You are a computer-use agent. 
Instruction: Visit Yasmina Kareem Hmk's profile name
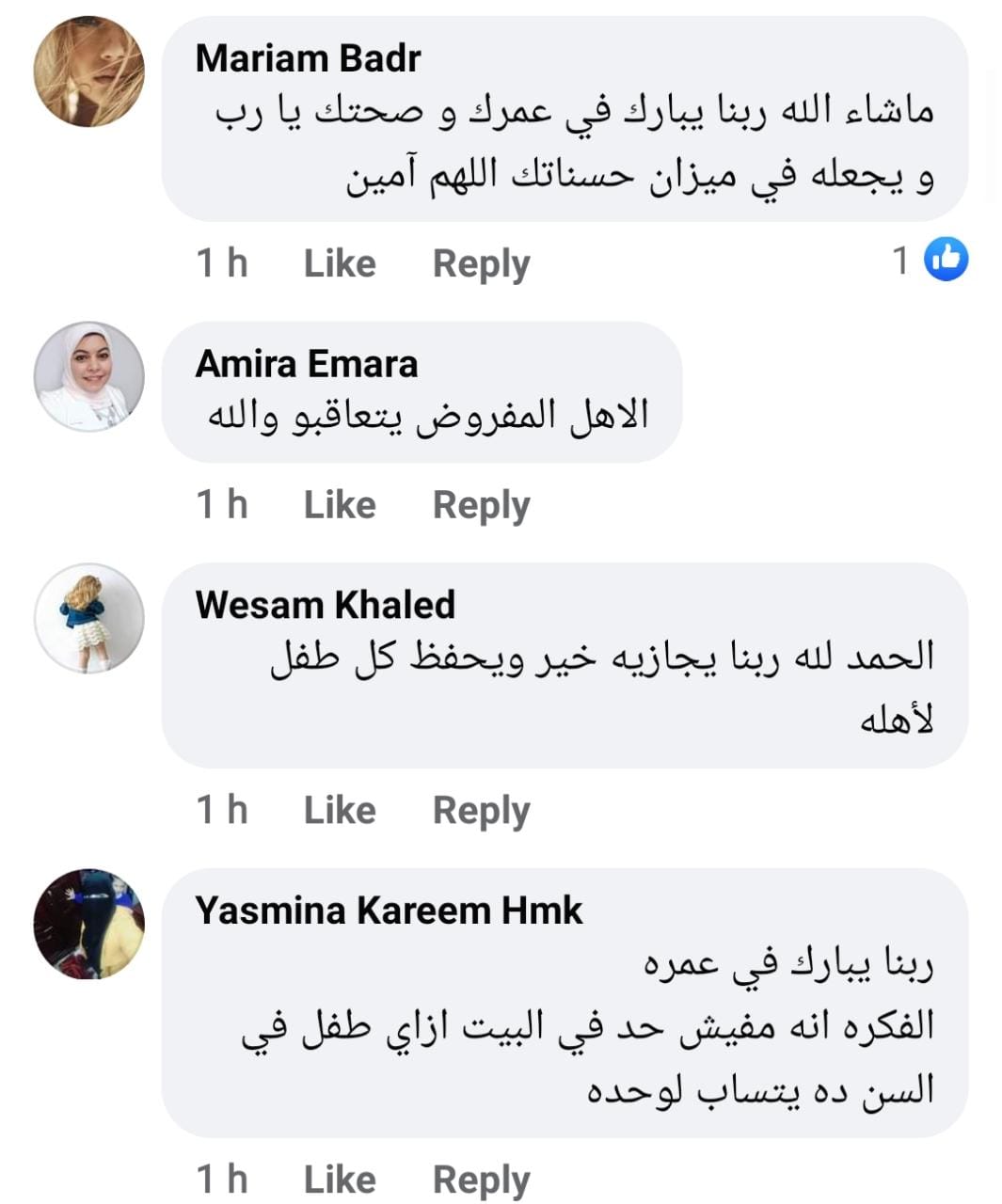(389, 911)
